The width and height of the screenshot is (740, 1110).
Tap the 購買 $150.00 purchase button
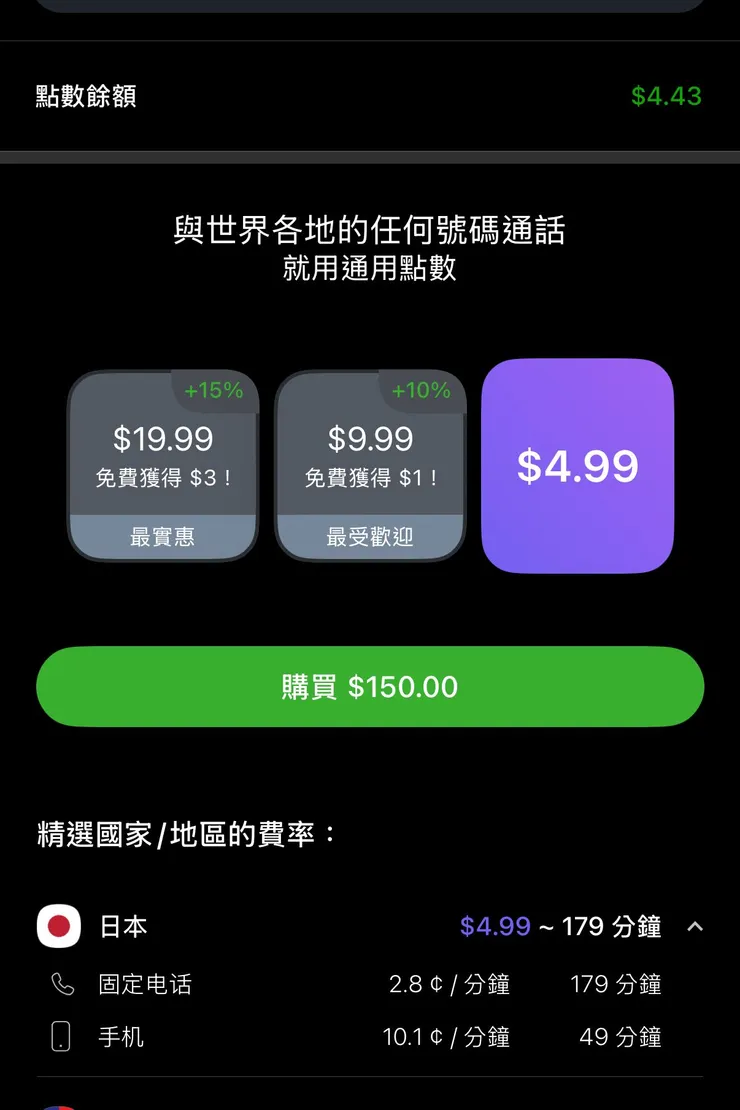(370, 687)
